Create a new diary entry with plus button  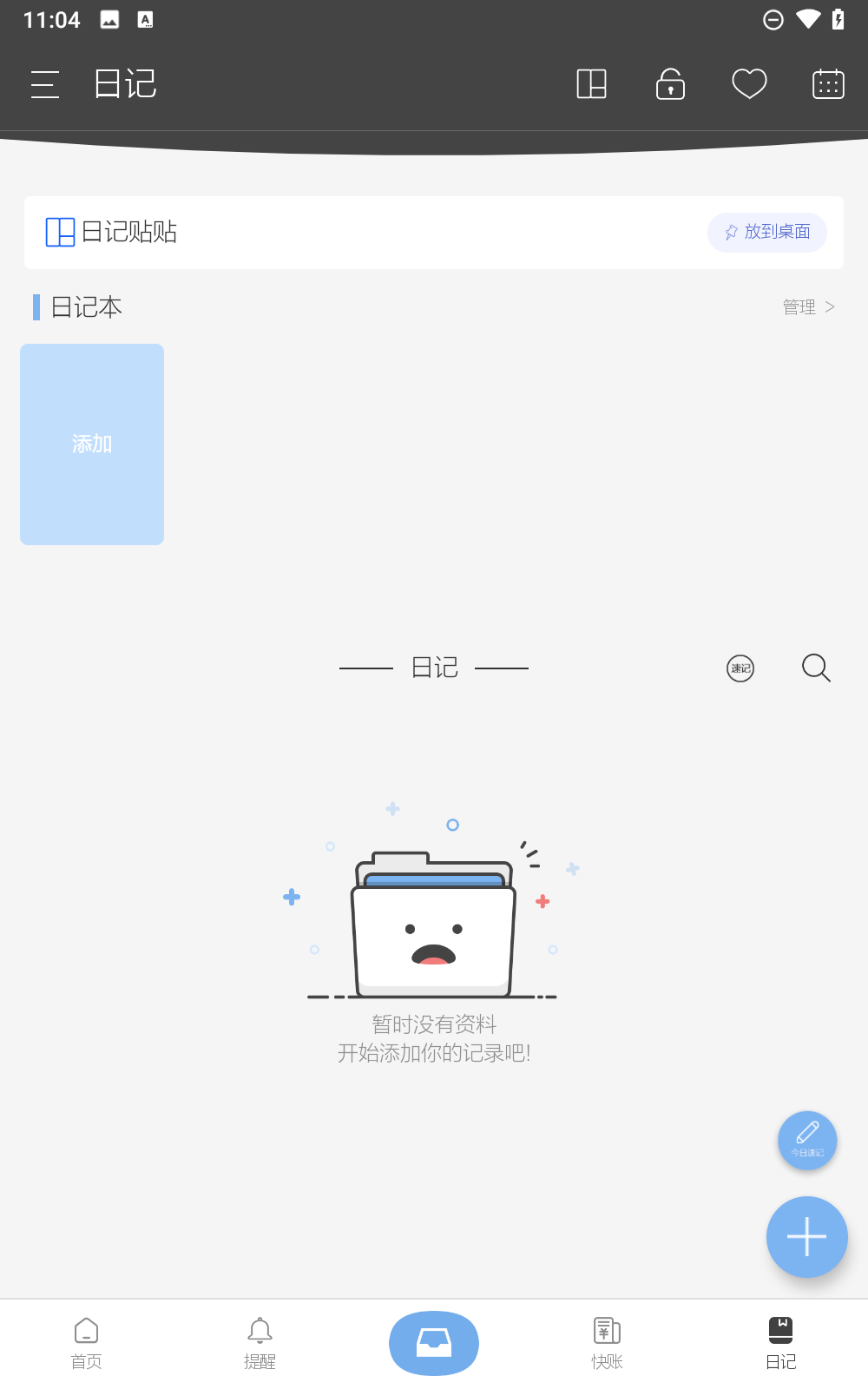[x=806, y=1237]
